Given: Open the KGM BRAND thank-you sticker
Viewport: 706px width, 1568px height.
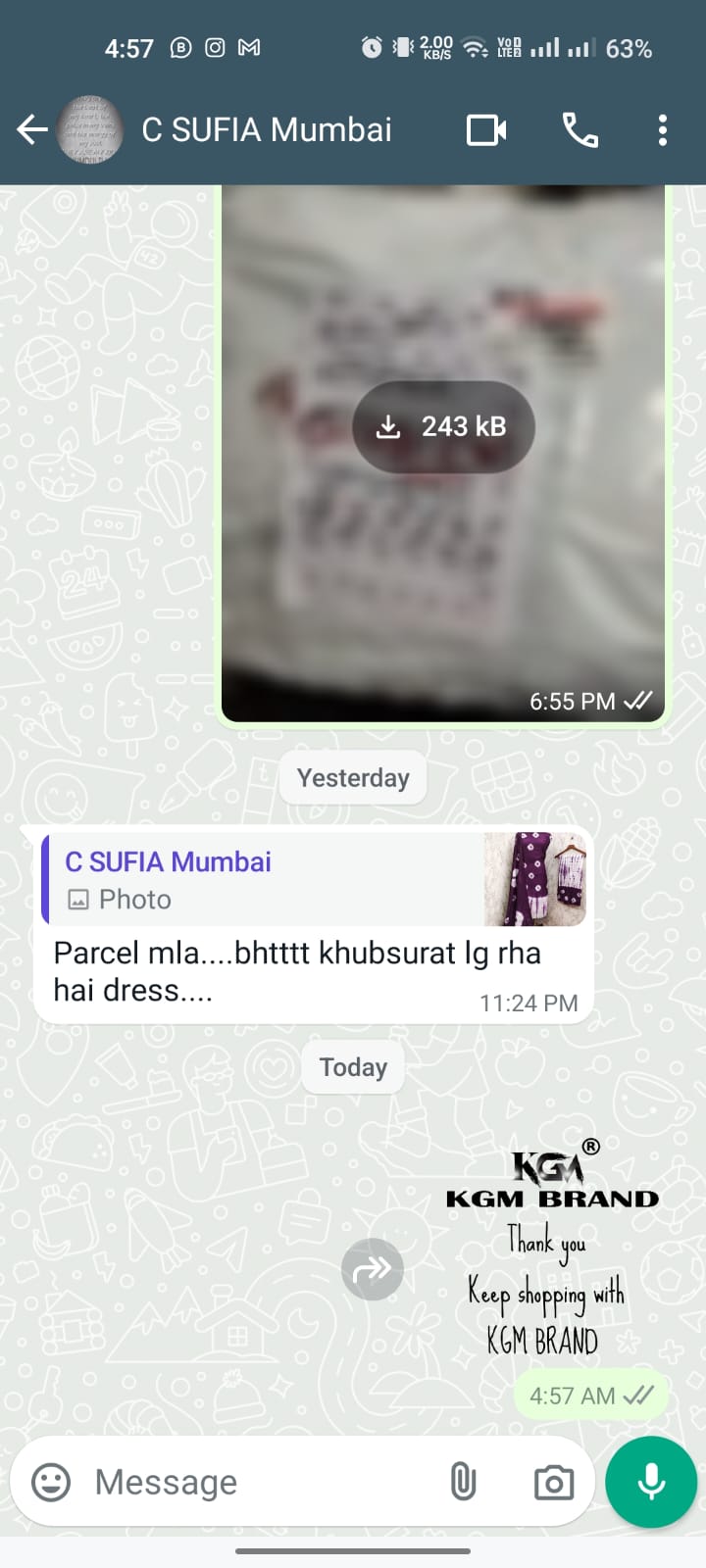Looking at the screenshot, I should pyautogui.click(x=552, y=1249).
